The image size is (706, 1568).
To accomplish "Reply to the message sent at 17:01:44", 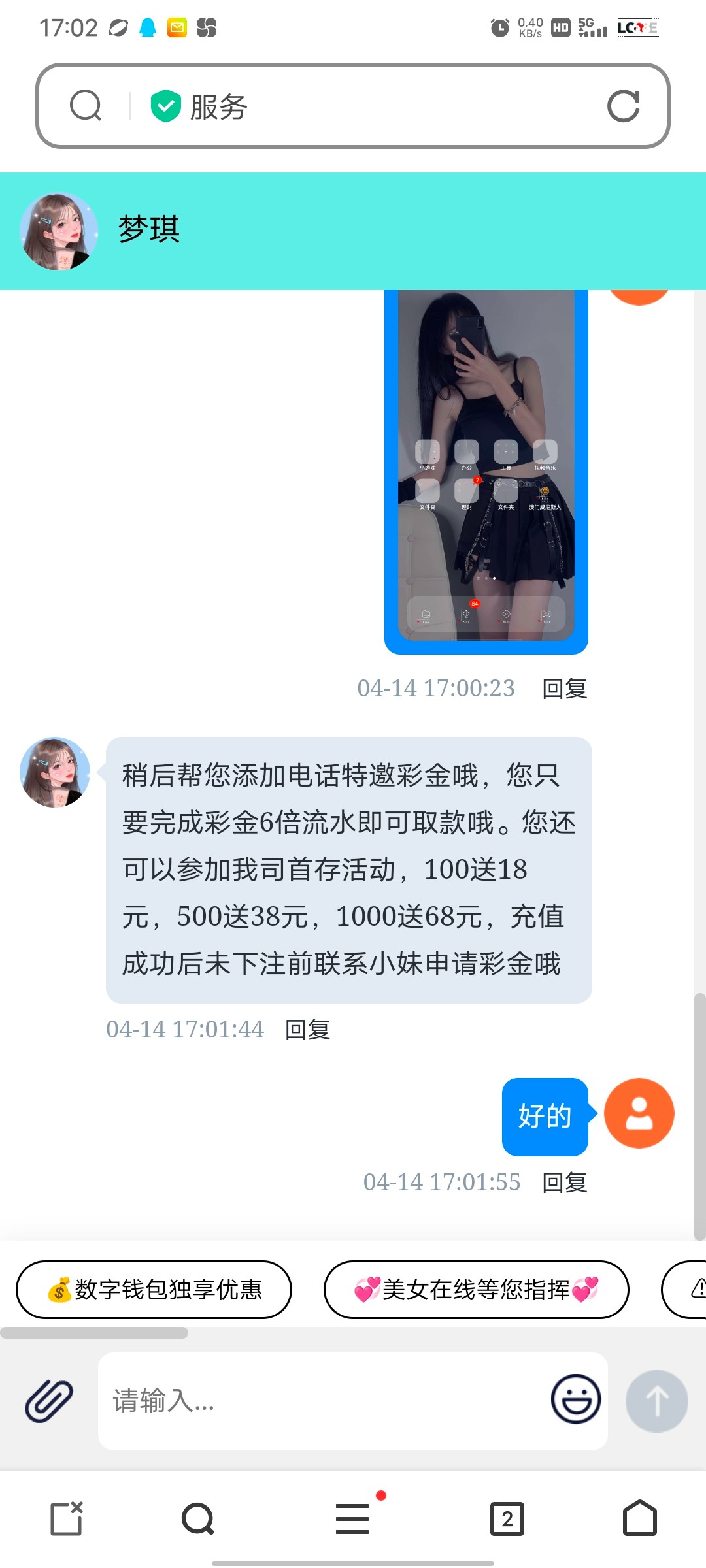I will (308, 1030).
